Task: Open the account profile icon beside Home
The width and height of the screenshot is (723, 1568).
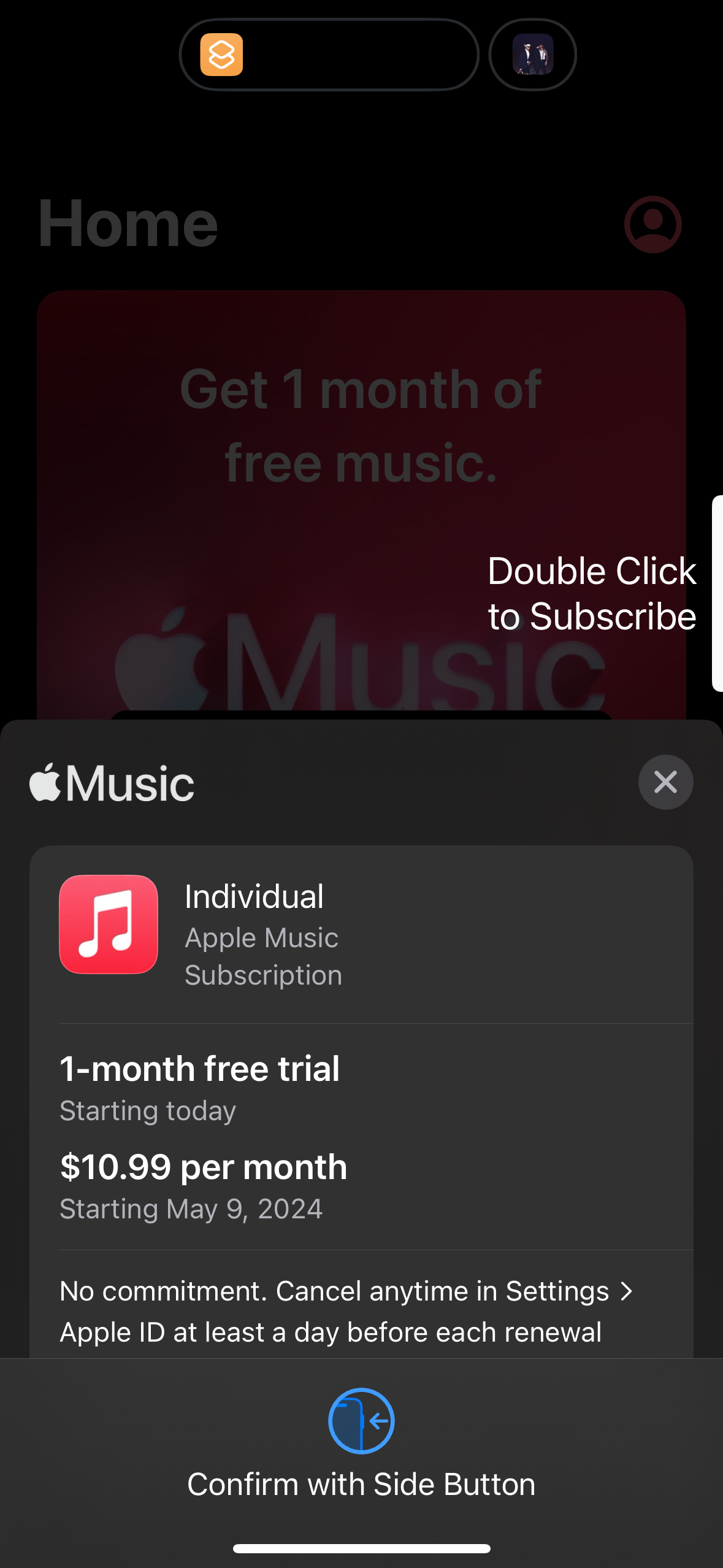Action: [652, 225]
